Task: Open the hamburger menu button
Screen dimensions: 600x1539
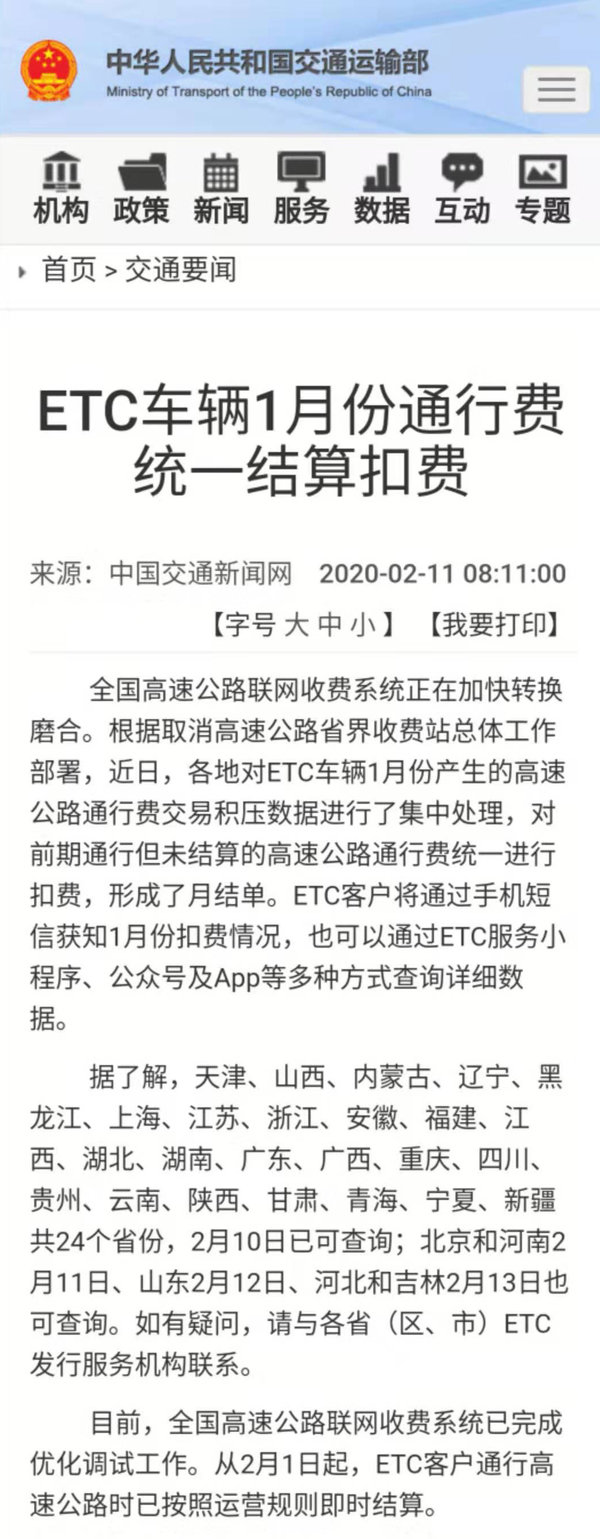Action: coord(556,90)
